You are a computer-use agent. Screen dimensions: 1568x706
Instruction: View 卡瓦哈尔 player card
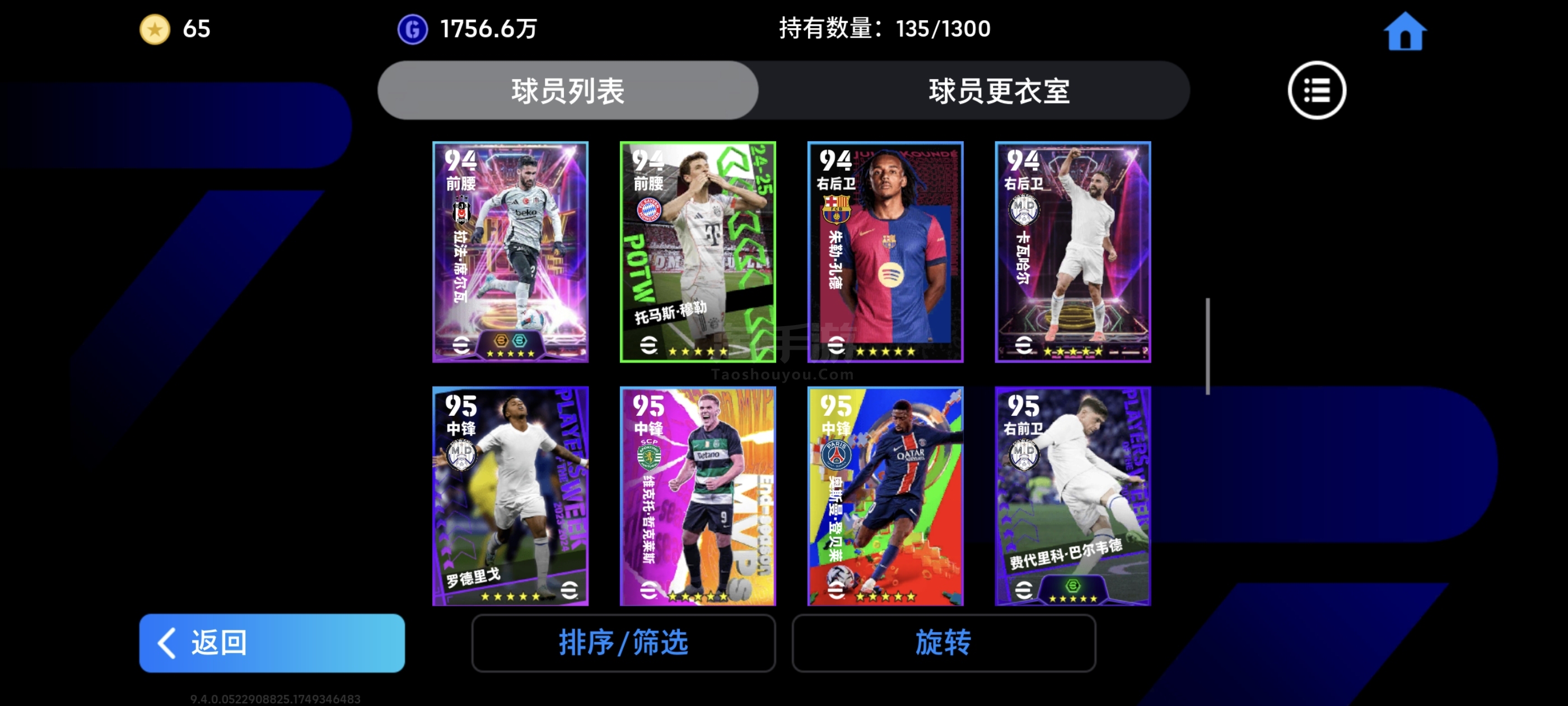click(1072, 252)
